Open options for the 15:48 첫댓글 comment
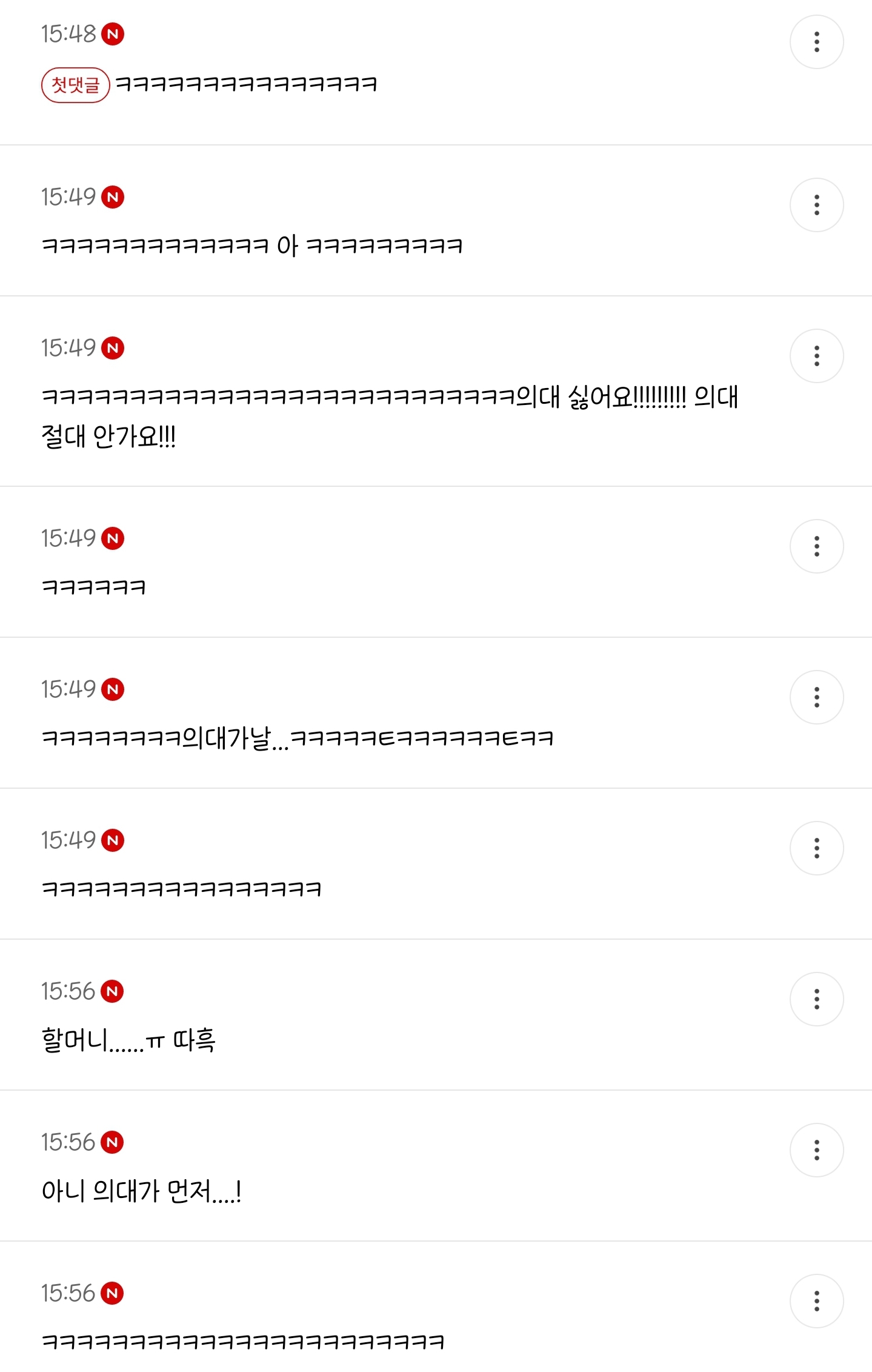Viewport: 872px width, 1372px height. point(816,42)
